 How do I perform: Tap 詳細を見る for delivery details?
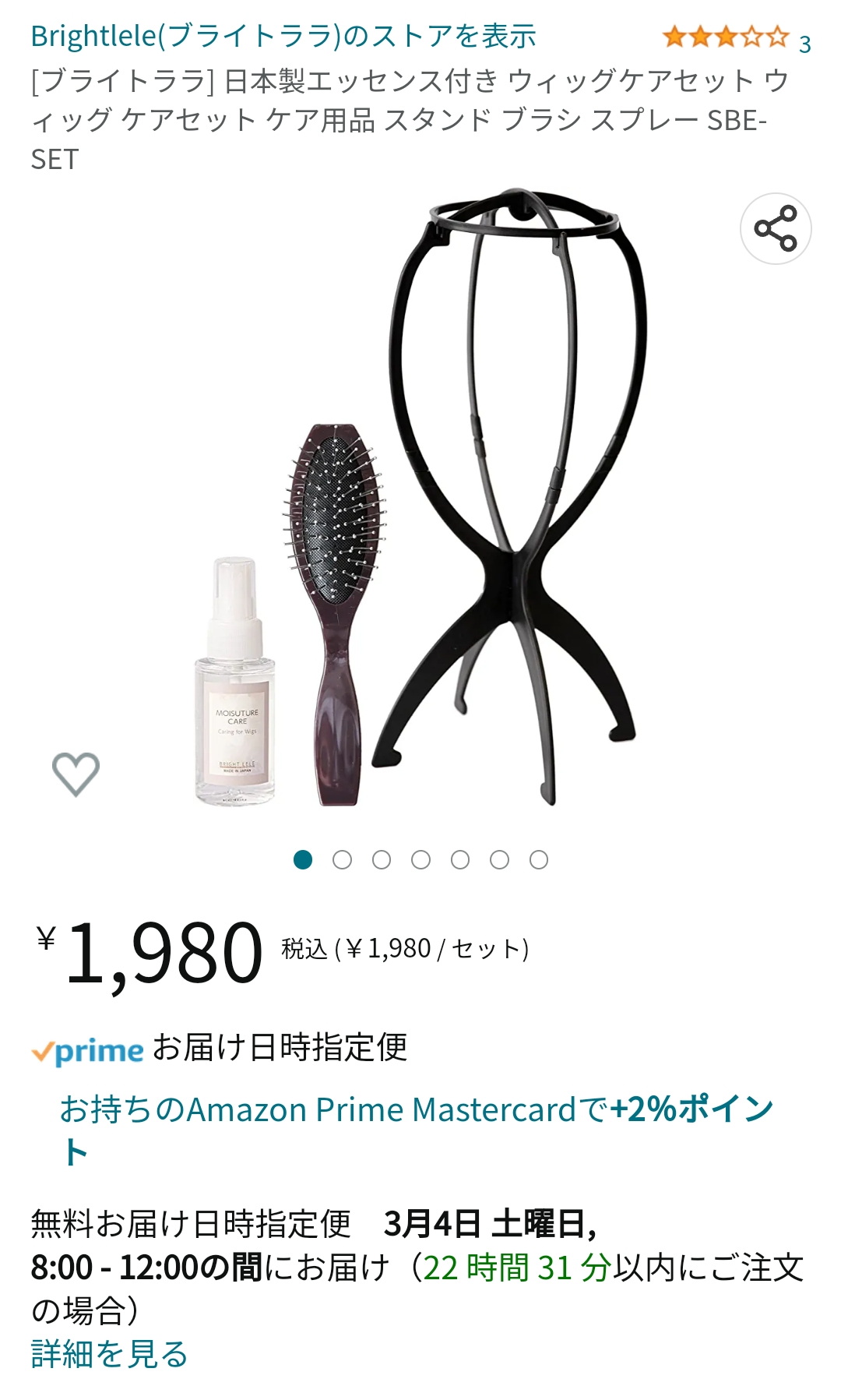click(109, 1354)
